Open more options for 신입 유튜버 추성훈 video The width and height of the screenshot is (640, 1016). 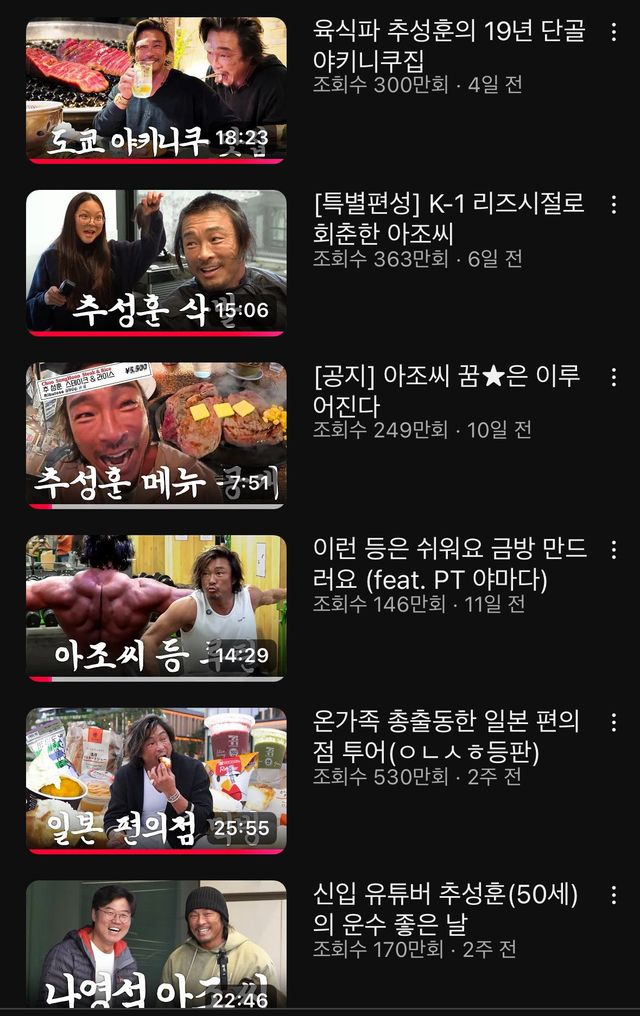(613, 895)
